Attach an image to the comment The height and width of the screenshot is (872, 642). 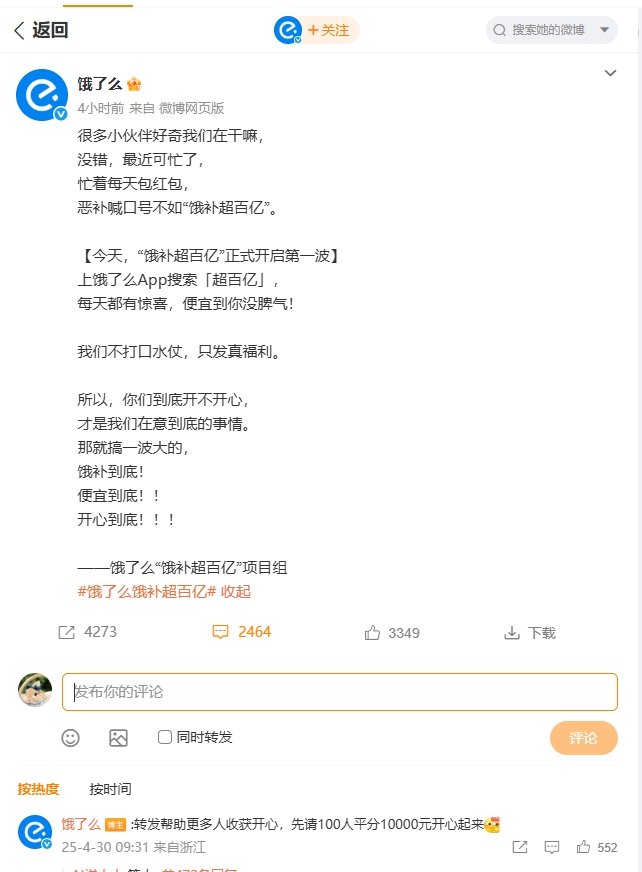click(x=118, y=738)
